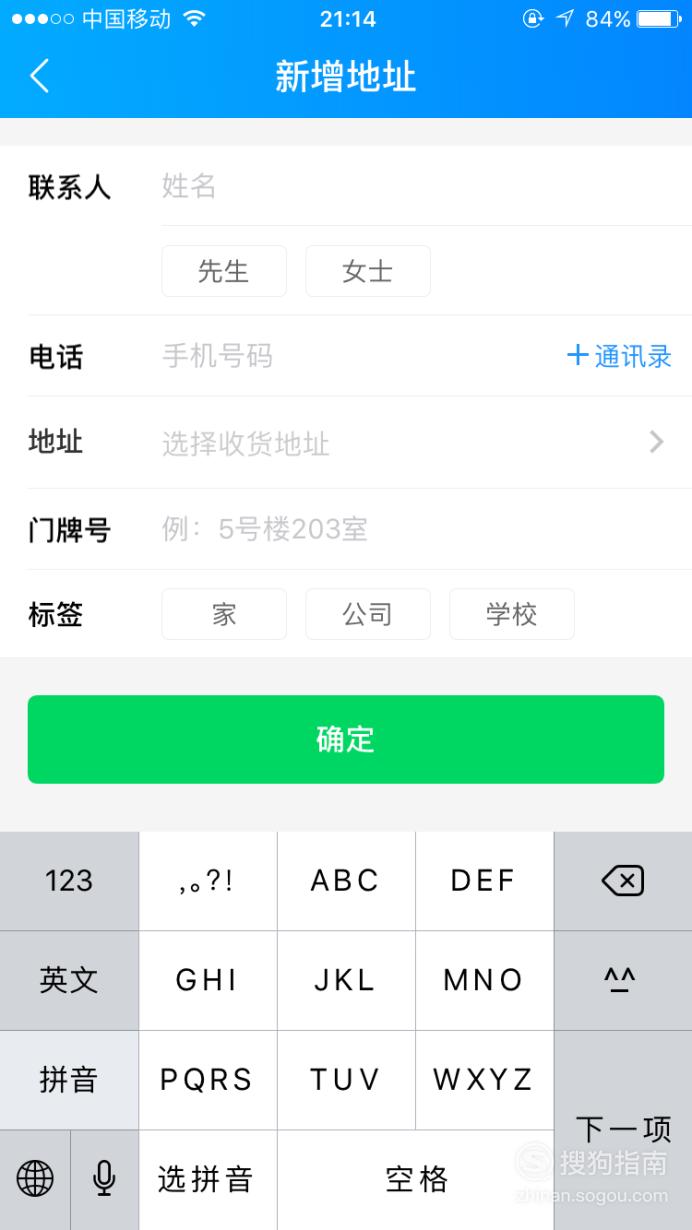
Task: Choose the 家 label chip
Action: [x=224, y=614]
